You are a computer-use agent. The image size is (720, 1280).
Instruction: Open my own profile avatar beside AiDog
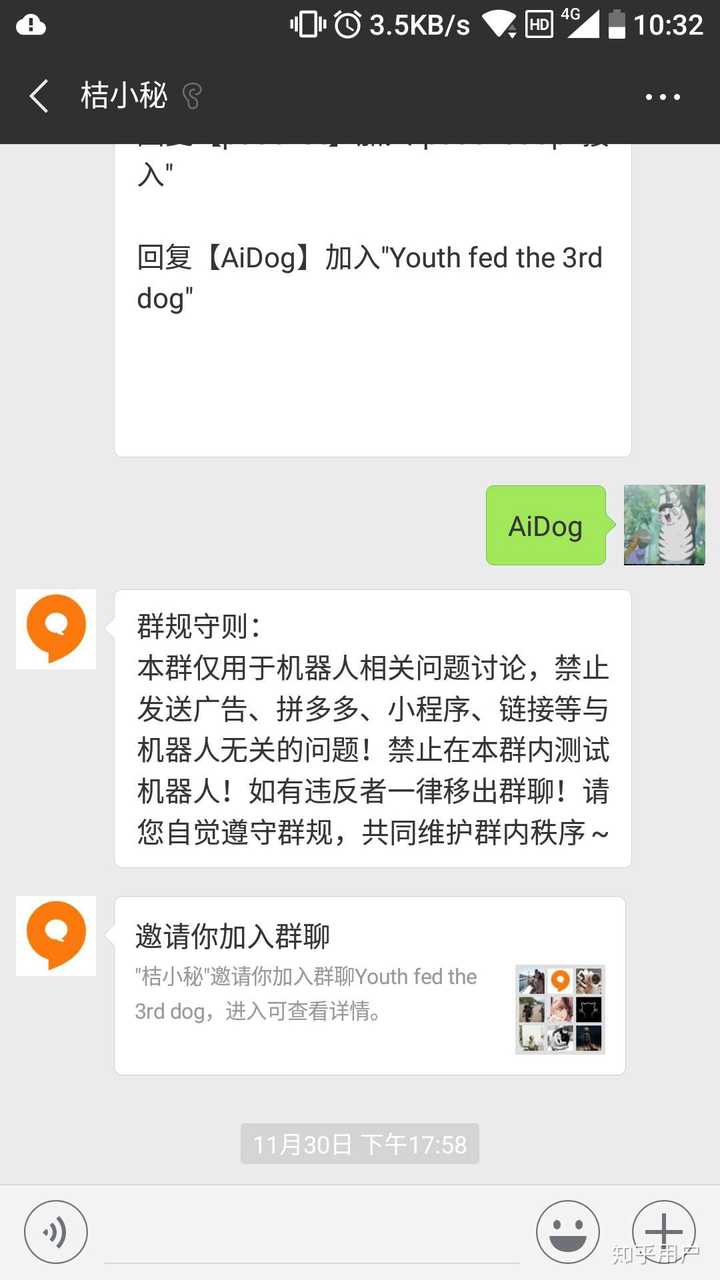(664, 525)
